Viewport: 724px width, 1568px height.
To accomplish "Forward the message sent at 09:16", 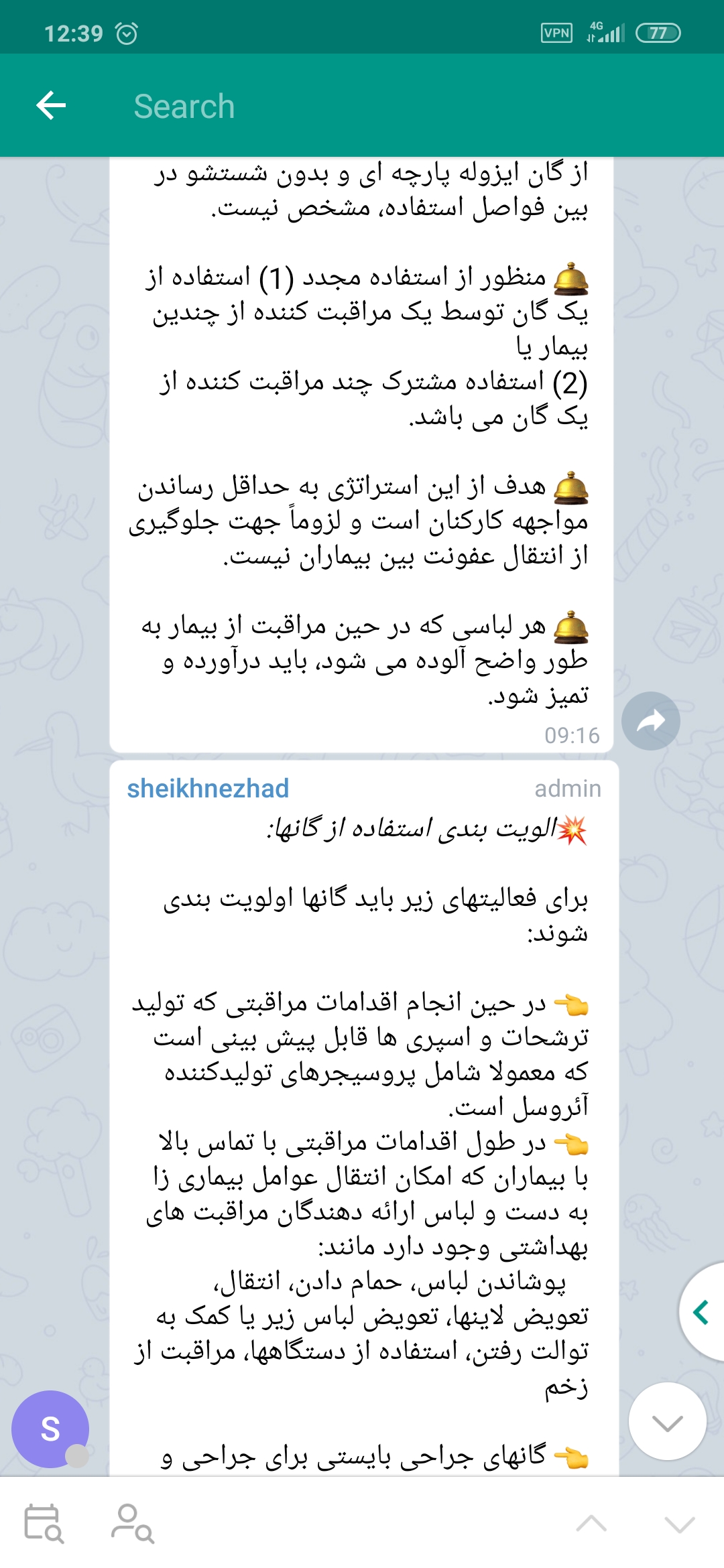I will pyautogui.click(x=650, y=721).
